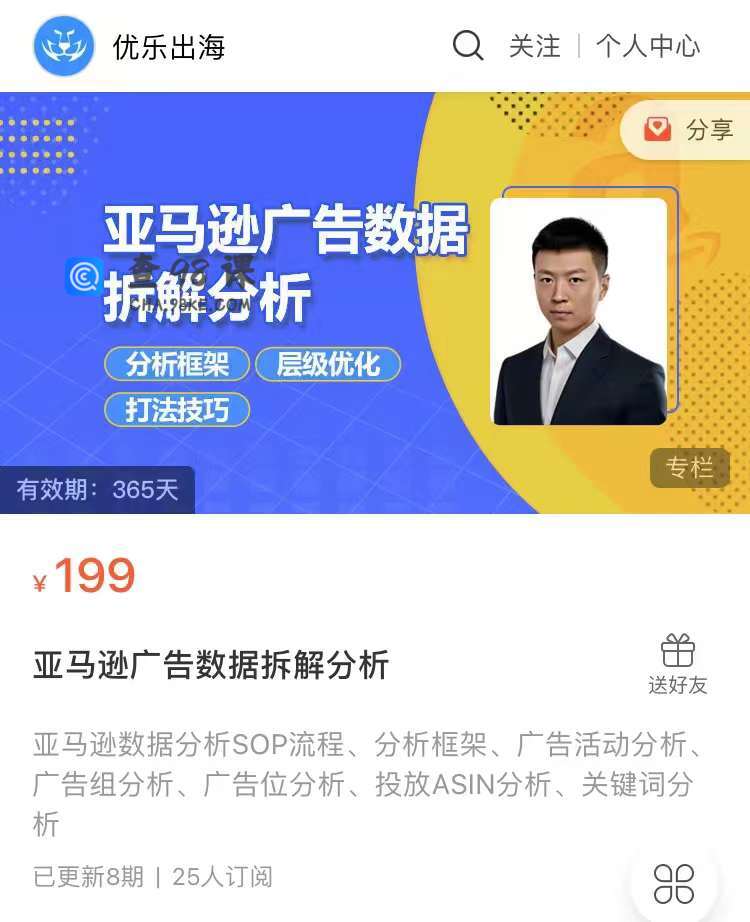This screenshot has width=750, height=922.
Task: Open the search magnifier icon
Action: tap(468, 46)
